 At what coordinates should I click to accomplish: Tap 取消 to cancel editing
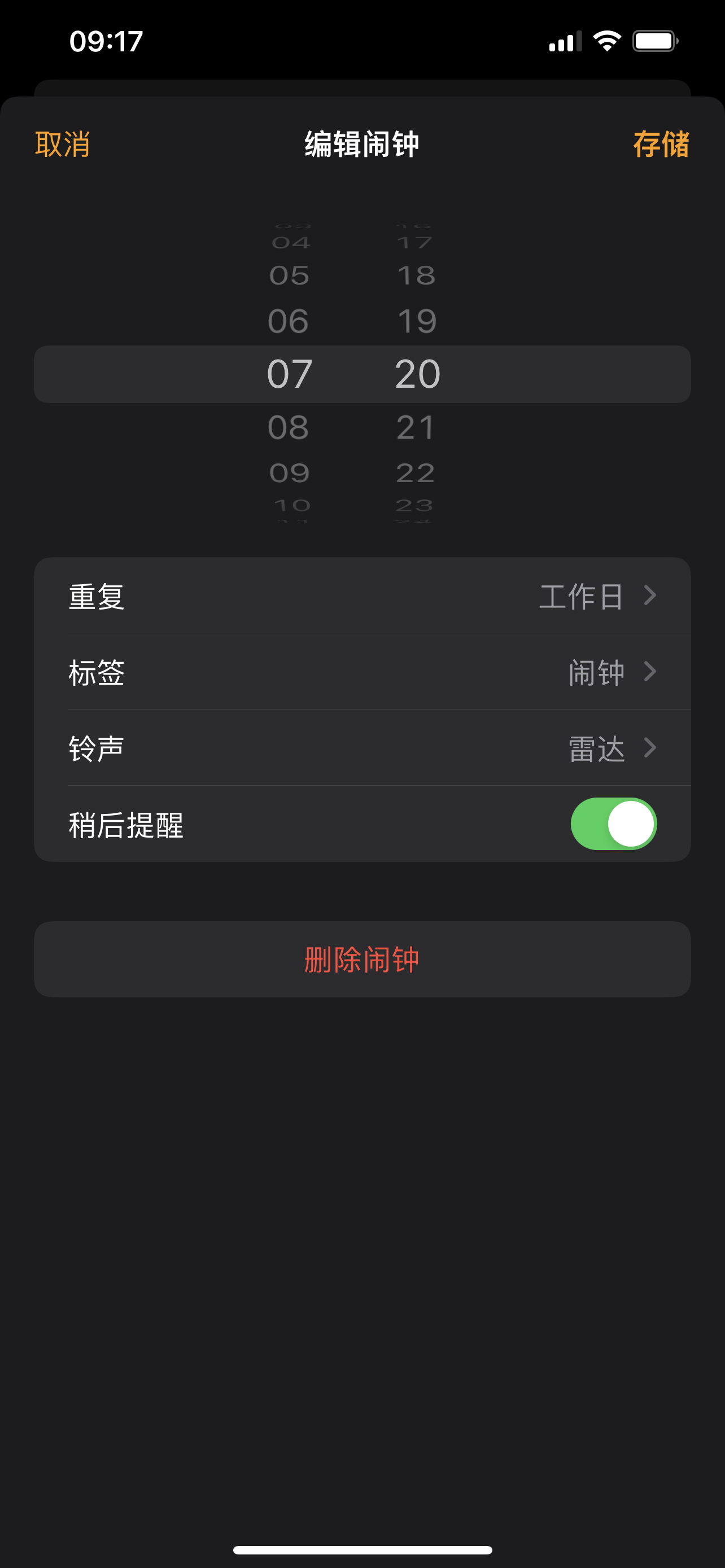pyautogui.click(x=63, y=144)
